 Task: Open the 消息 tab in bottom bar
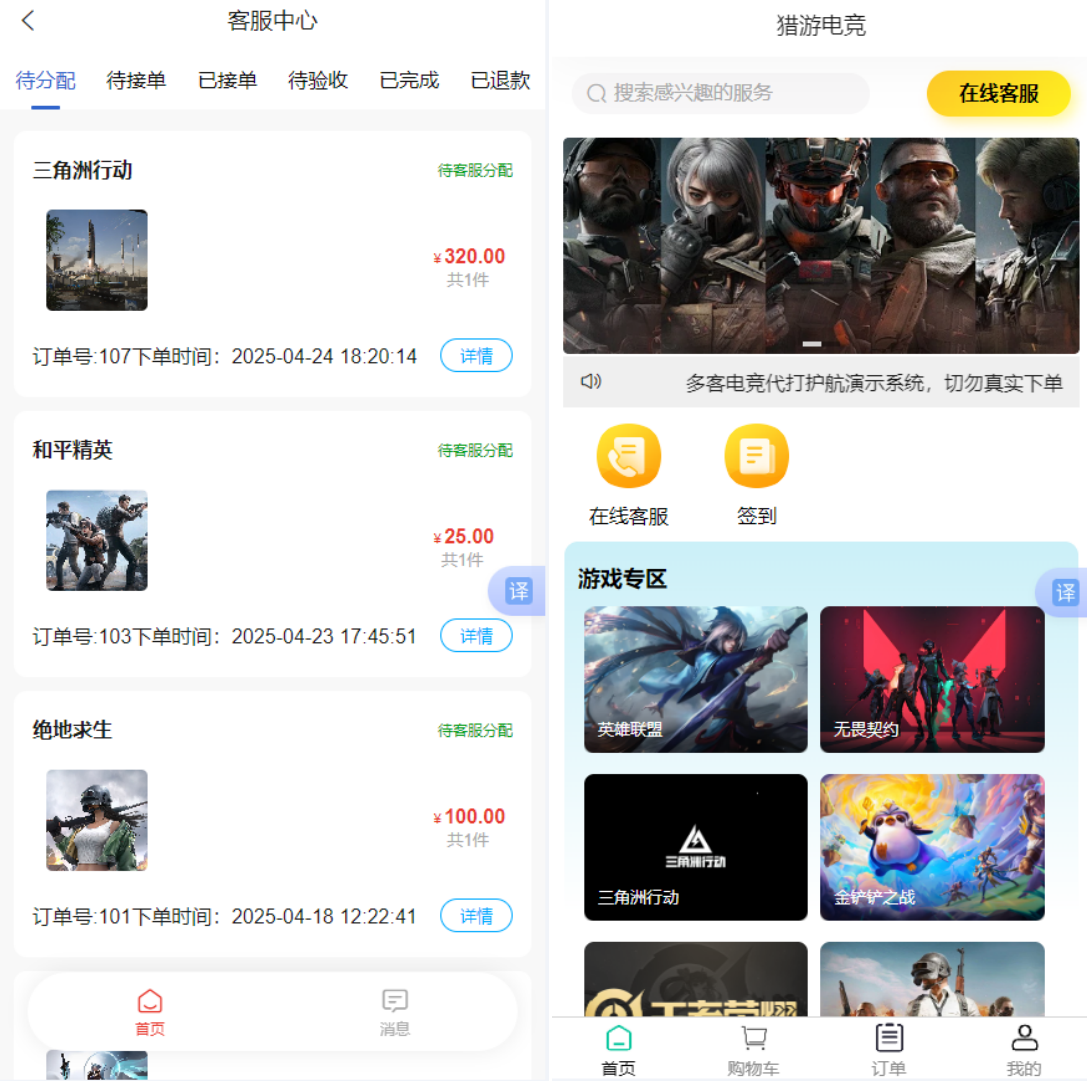(x=395, y=1013)
